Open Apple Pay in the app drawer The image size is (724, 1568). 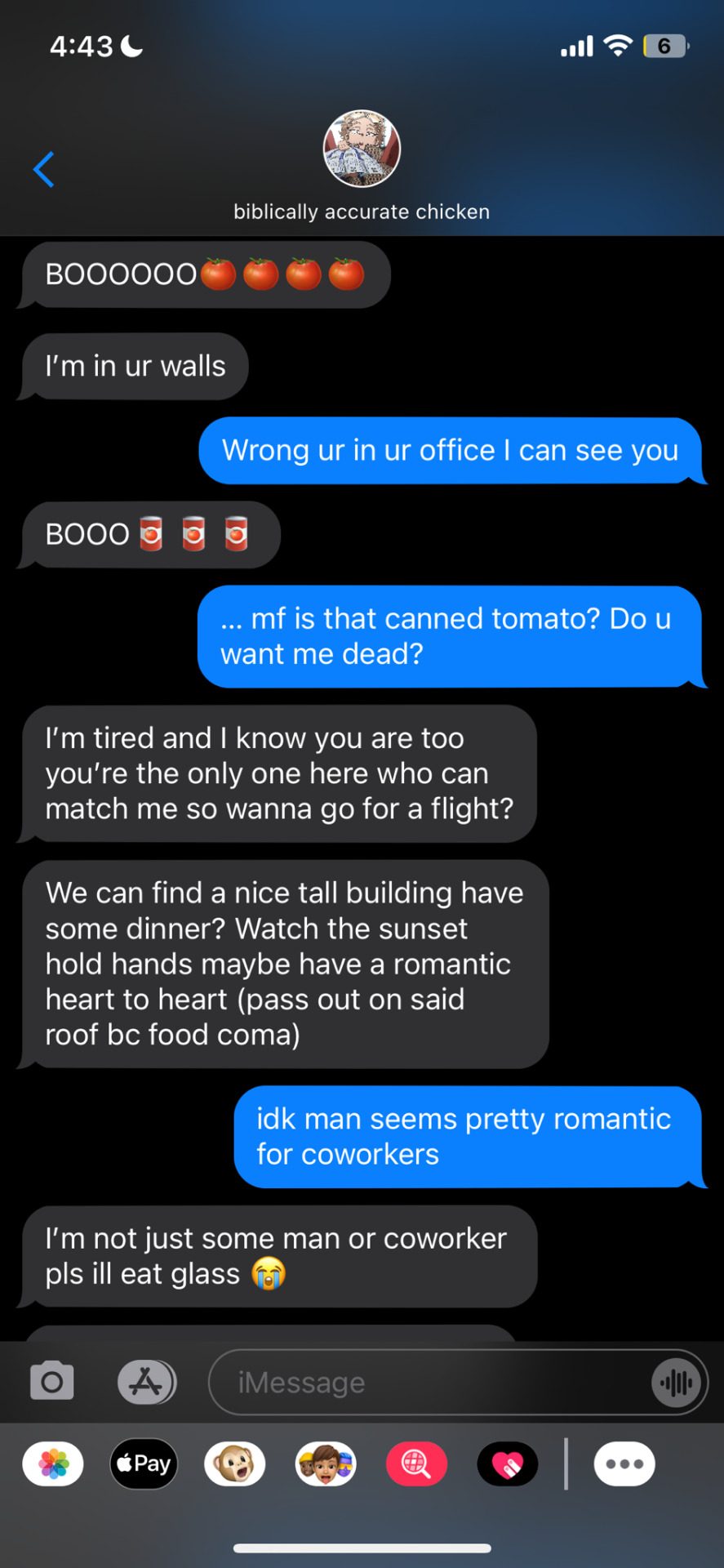(x=144, y=1463)
